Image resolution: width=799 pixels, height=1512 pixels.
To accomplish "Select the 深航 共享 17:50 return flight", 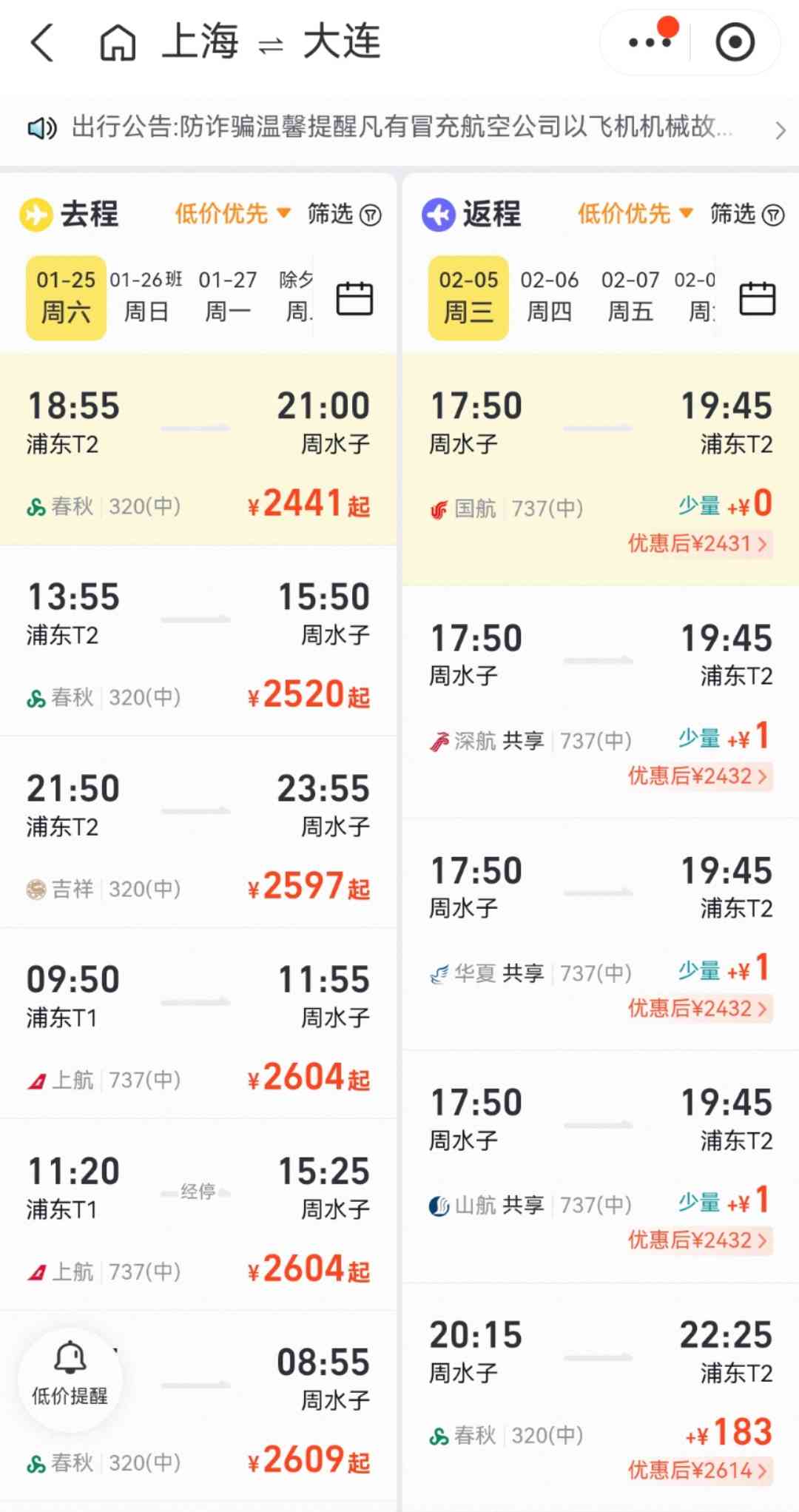I will pos(601,702).
